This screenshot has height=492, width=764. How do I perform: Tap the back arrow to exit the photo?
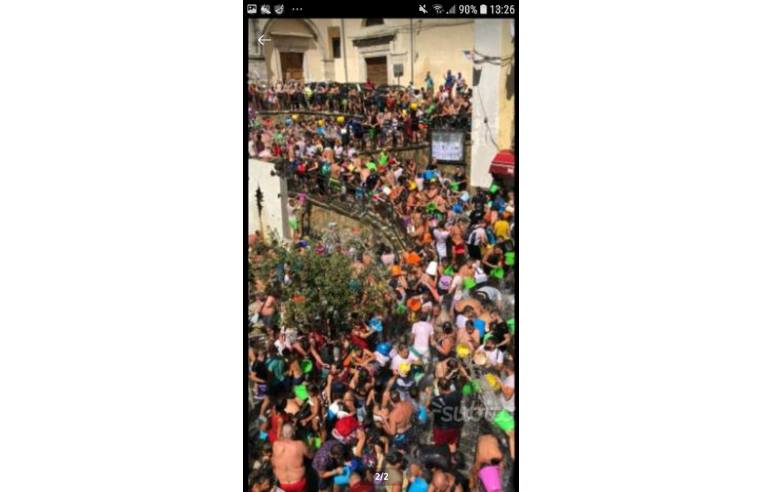pyautogui.click(x=264, y=40)
